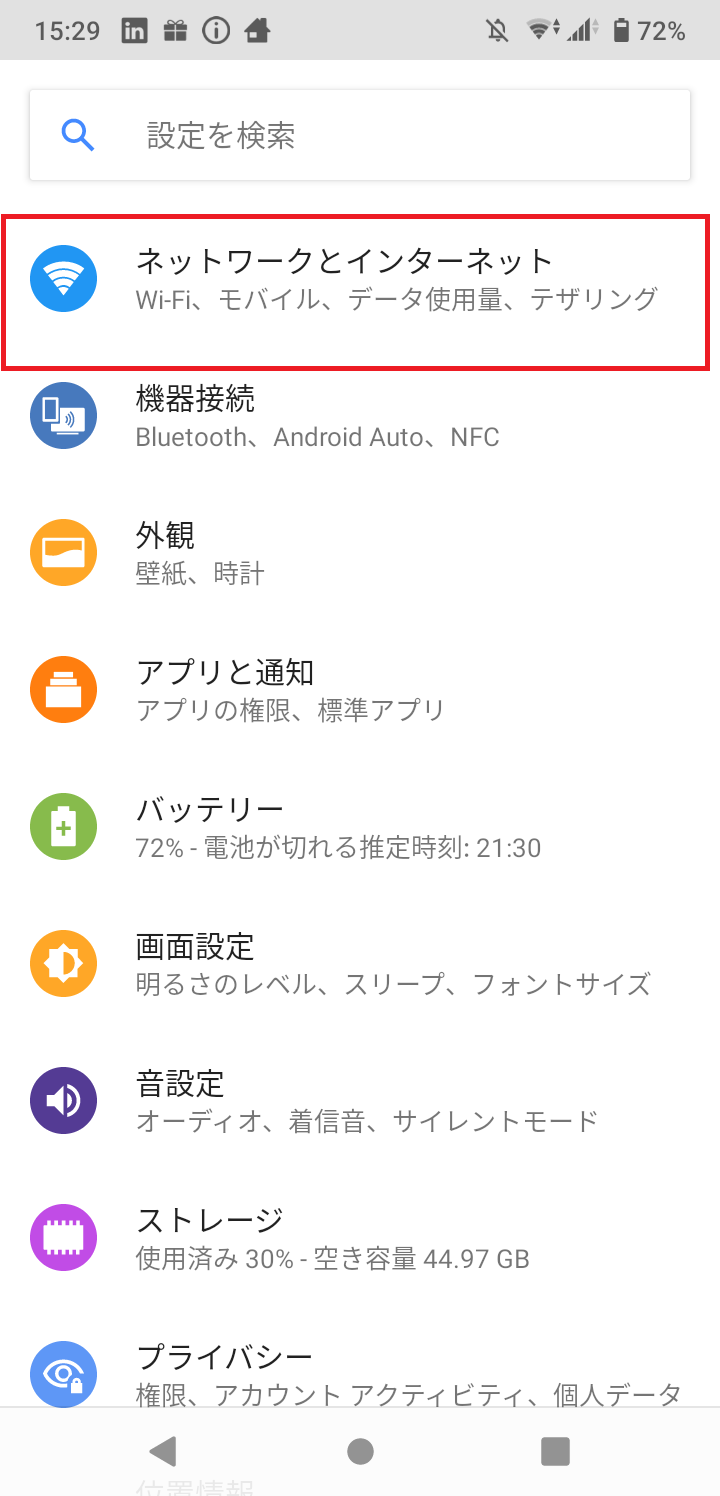Tap the 画面設定 brightness icon
This screenshot has height=1496, width=720.
(63, 963)
